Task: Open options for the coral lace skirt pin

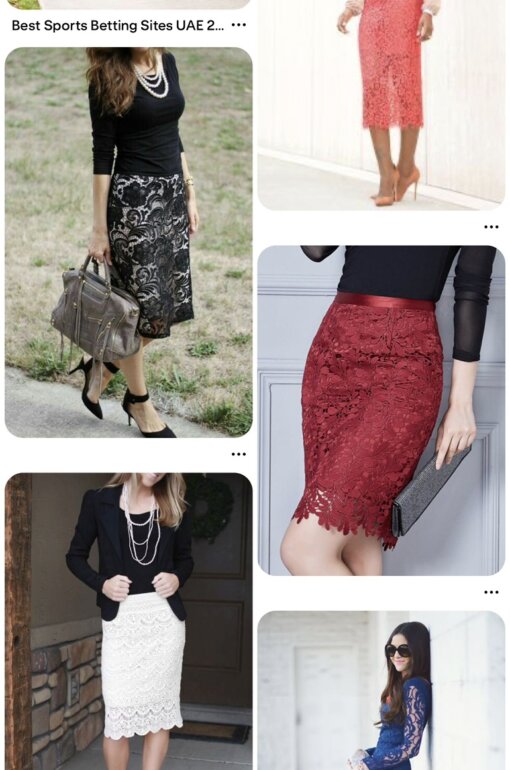Action: point(491,227)
